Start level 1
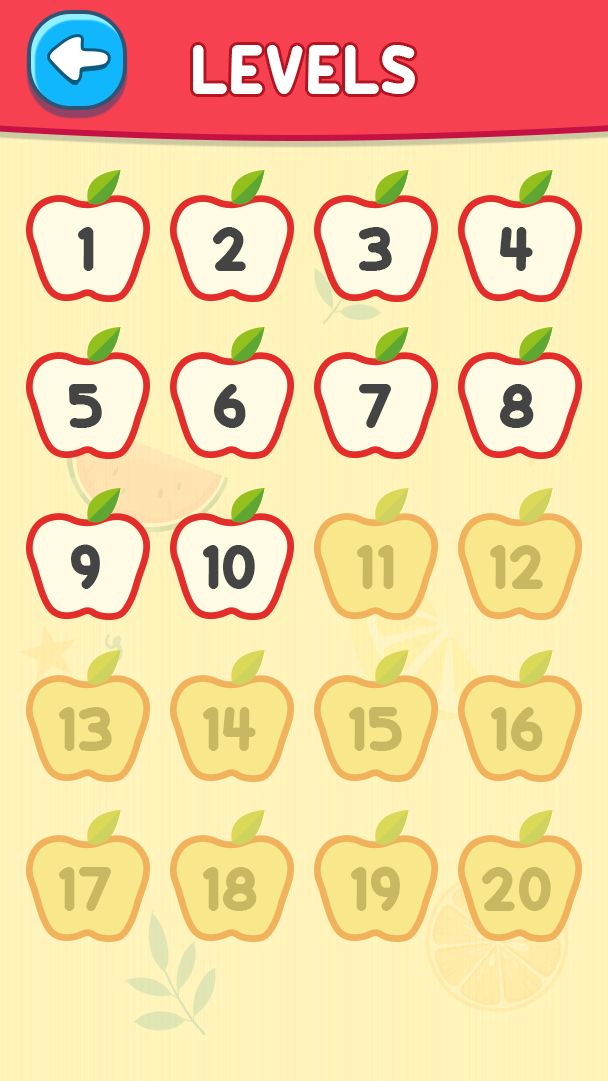The image size is (608, 1081). point(88,247)
